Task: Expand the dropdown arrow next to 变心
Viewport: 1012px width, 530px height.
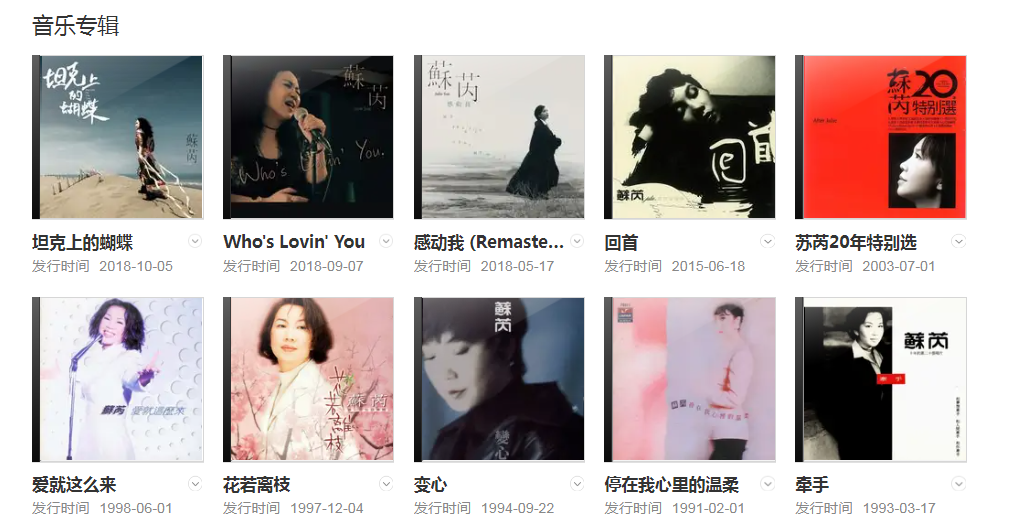Action: [x=577, y=484]
